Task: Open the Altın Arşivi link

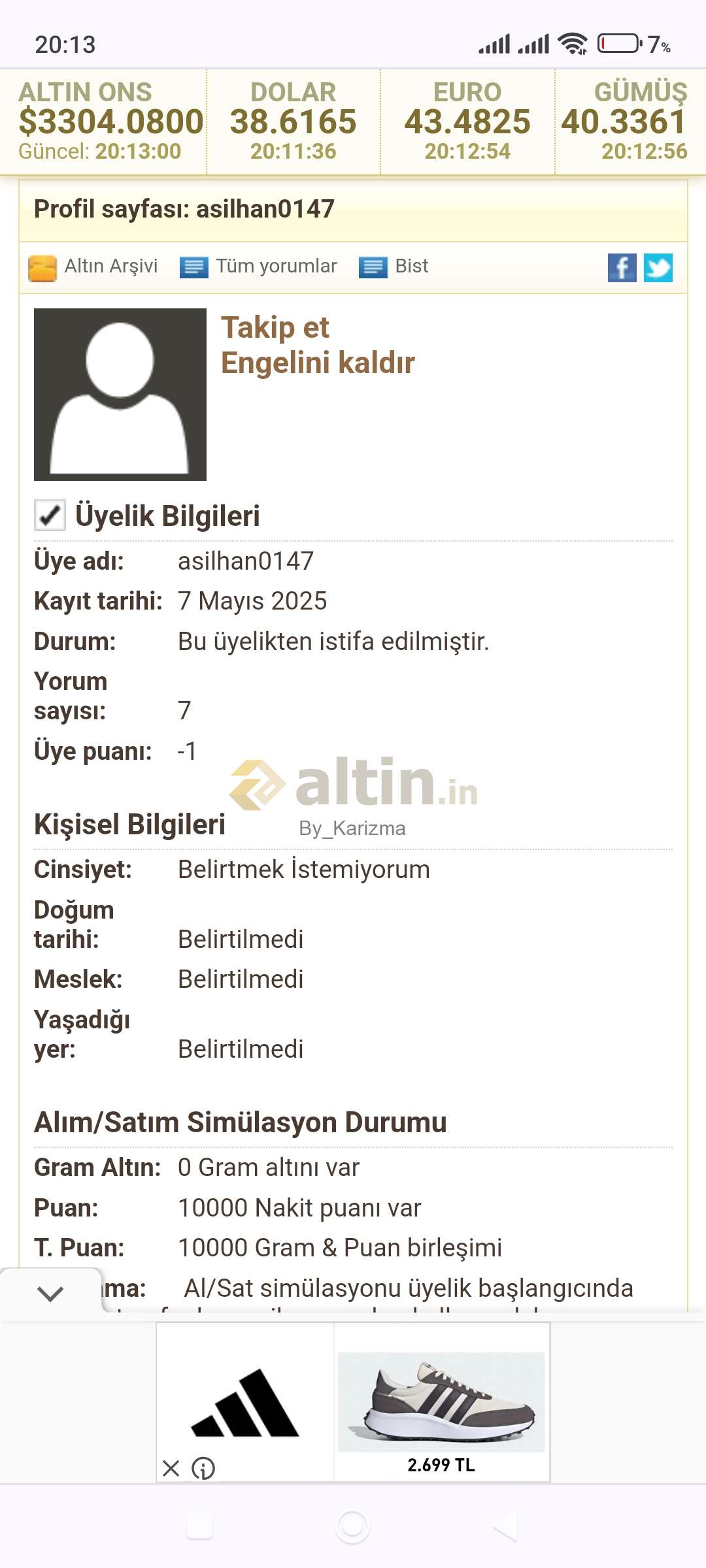Action: [93, 267]
